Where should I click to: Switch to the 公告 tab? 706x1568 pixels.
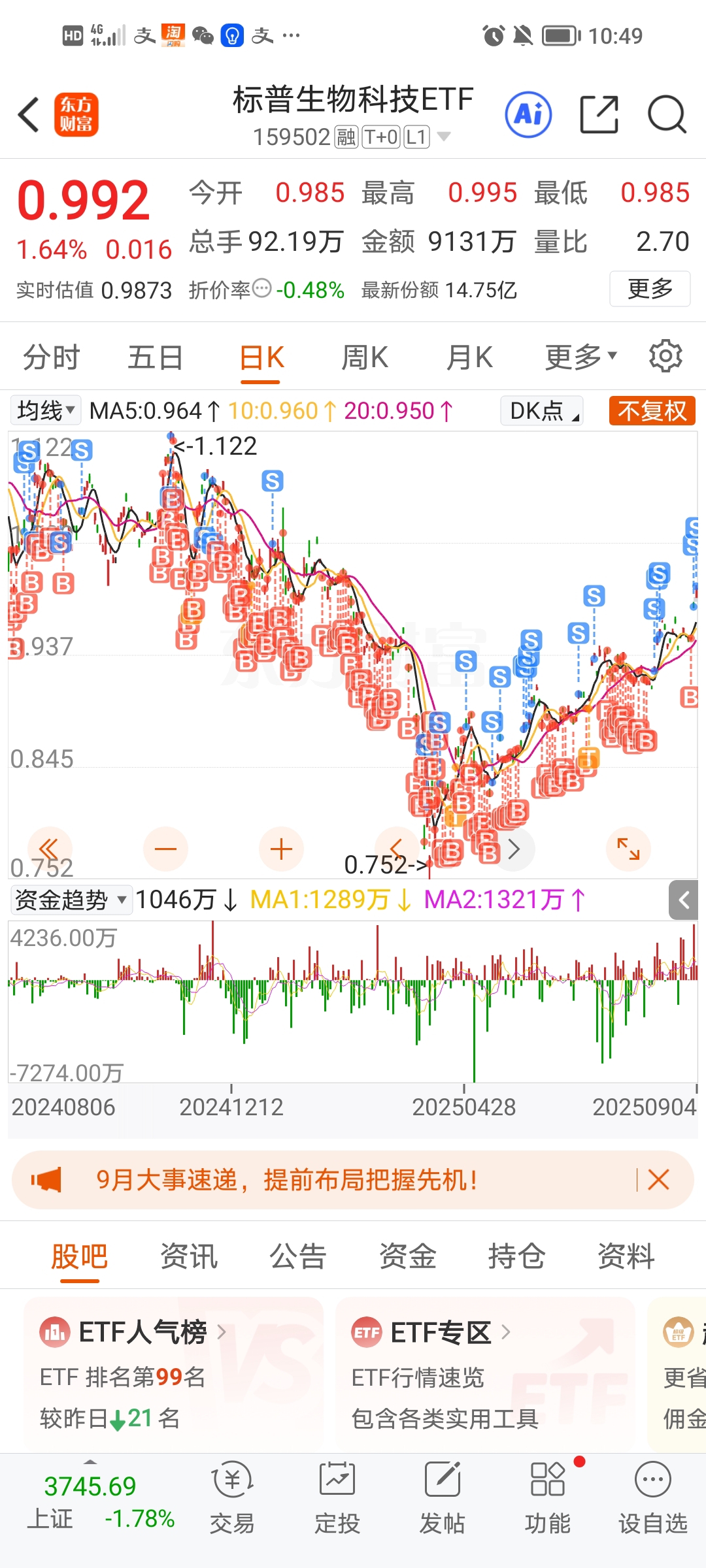298,1256
